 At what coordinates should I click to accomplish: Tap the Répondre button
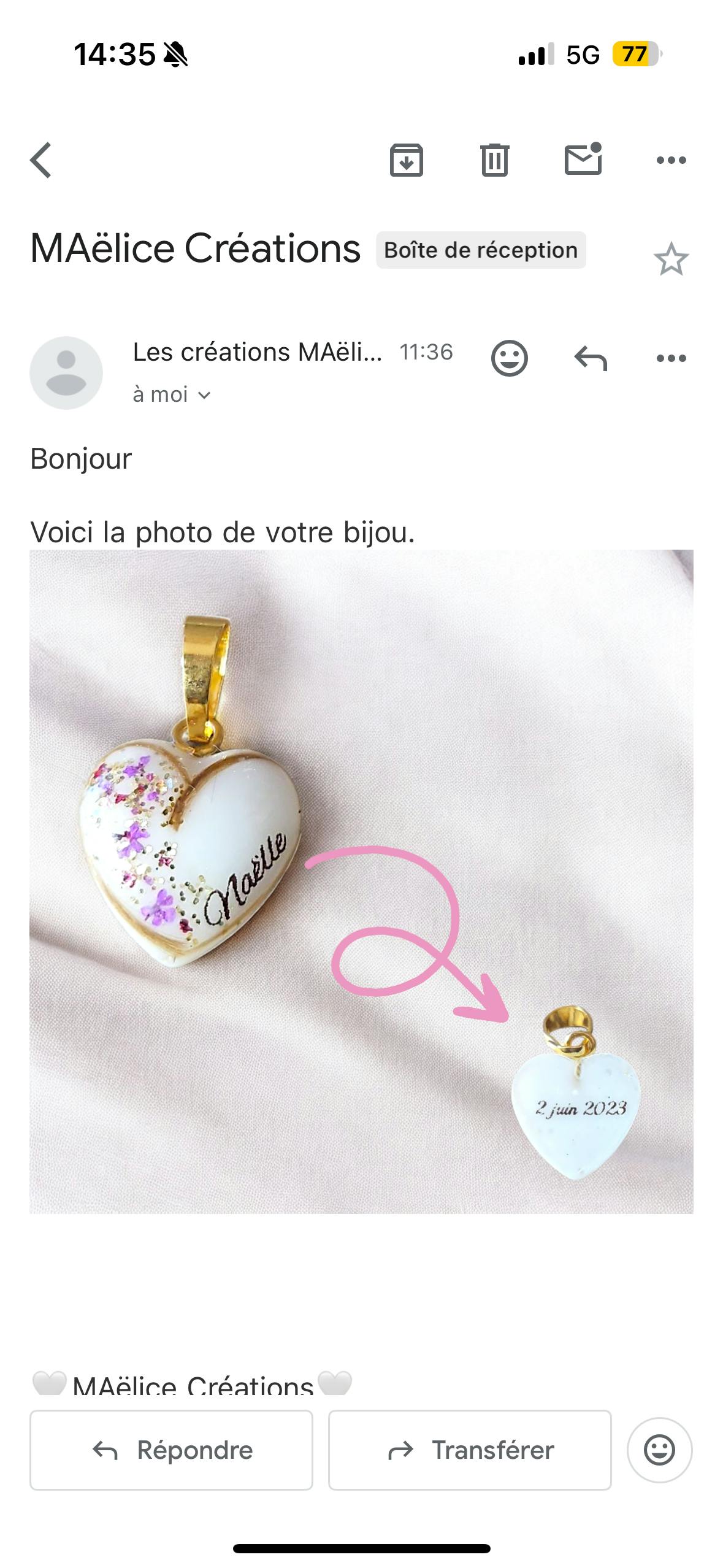tap(171, 1450)
